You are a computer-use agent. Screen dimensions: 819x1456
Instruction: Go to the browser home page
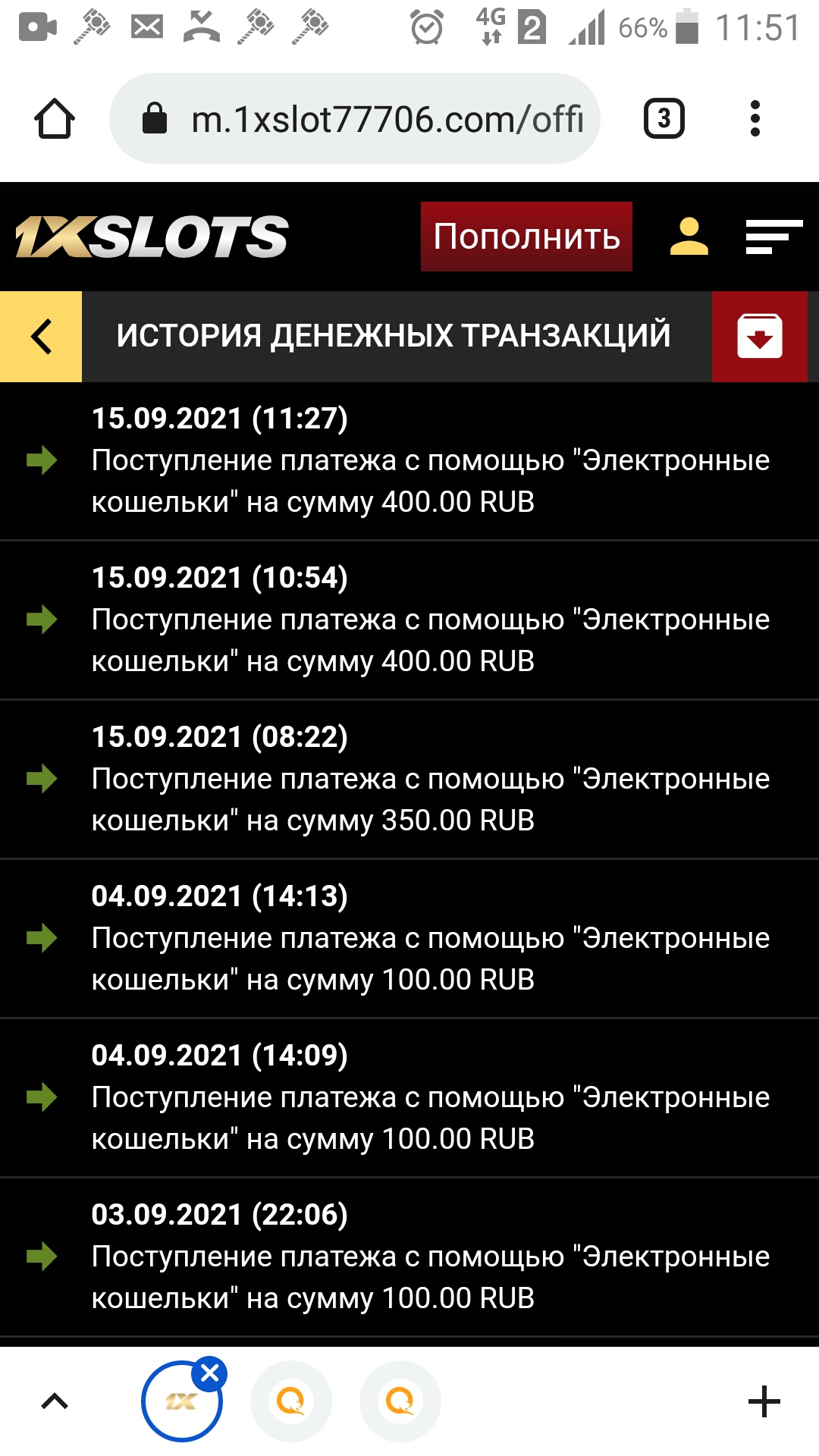tap(55, 119)
